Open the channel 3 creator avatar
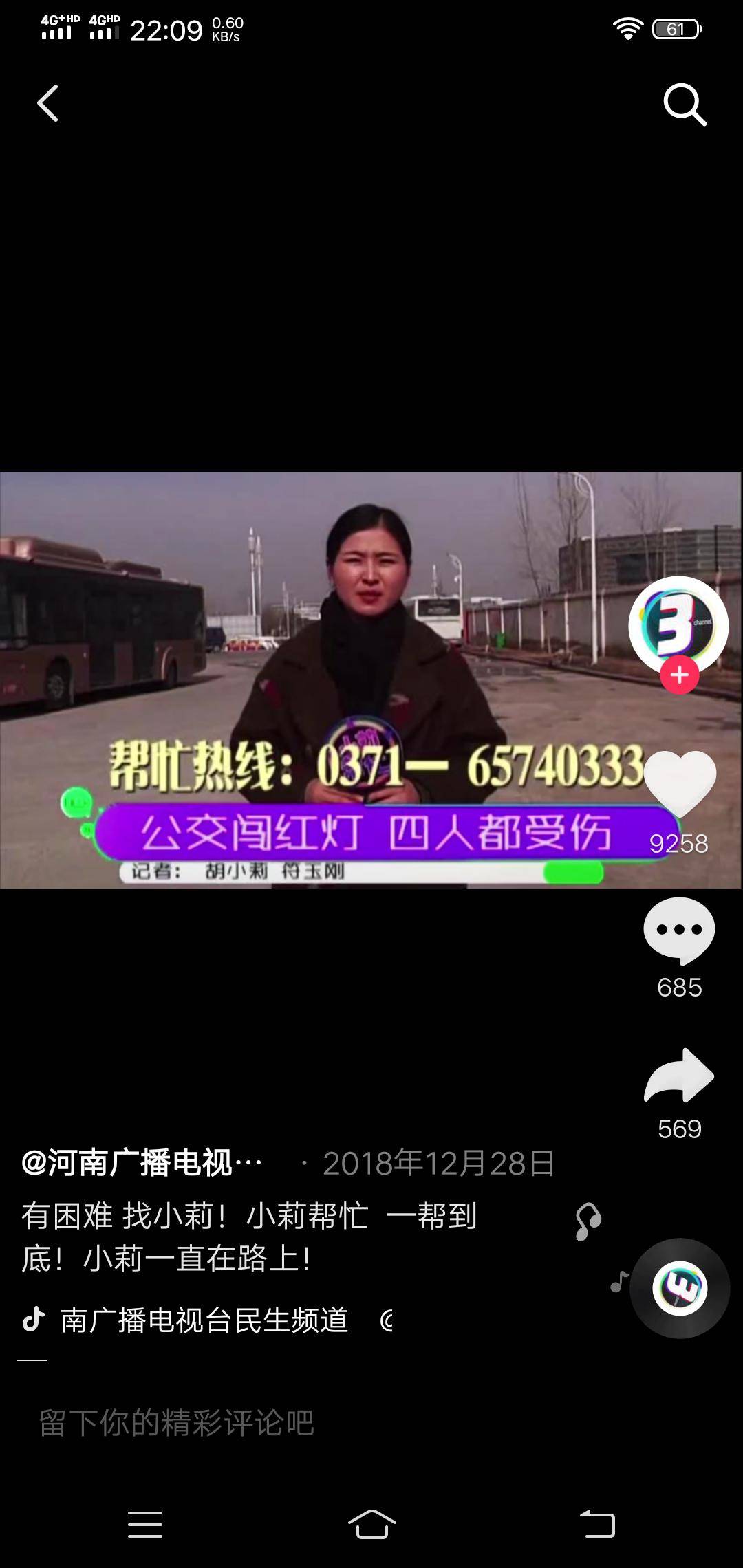Screen dimensions: 743x1568 (678, 624)
